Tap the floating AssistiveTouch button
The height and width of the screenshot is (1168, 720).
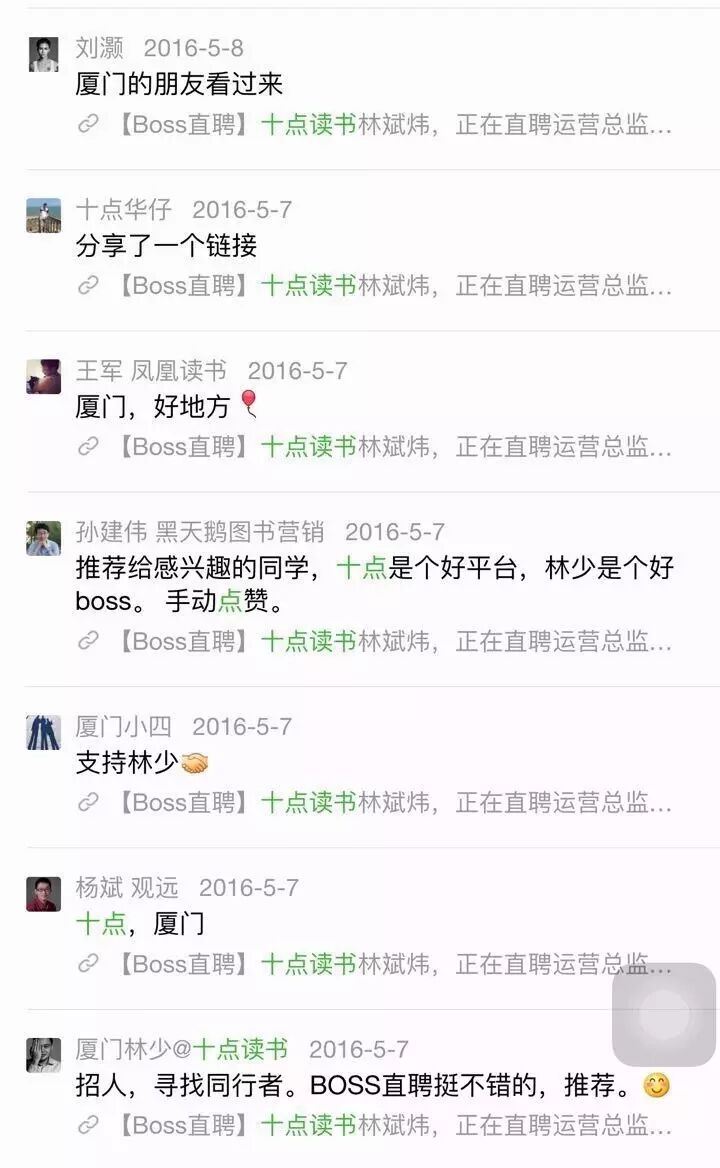664,1014
